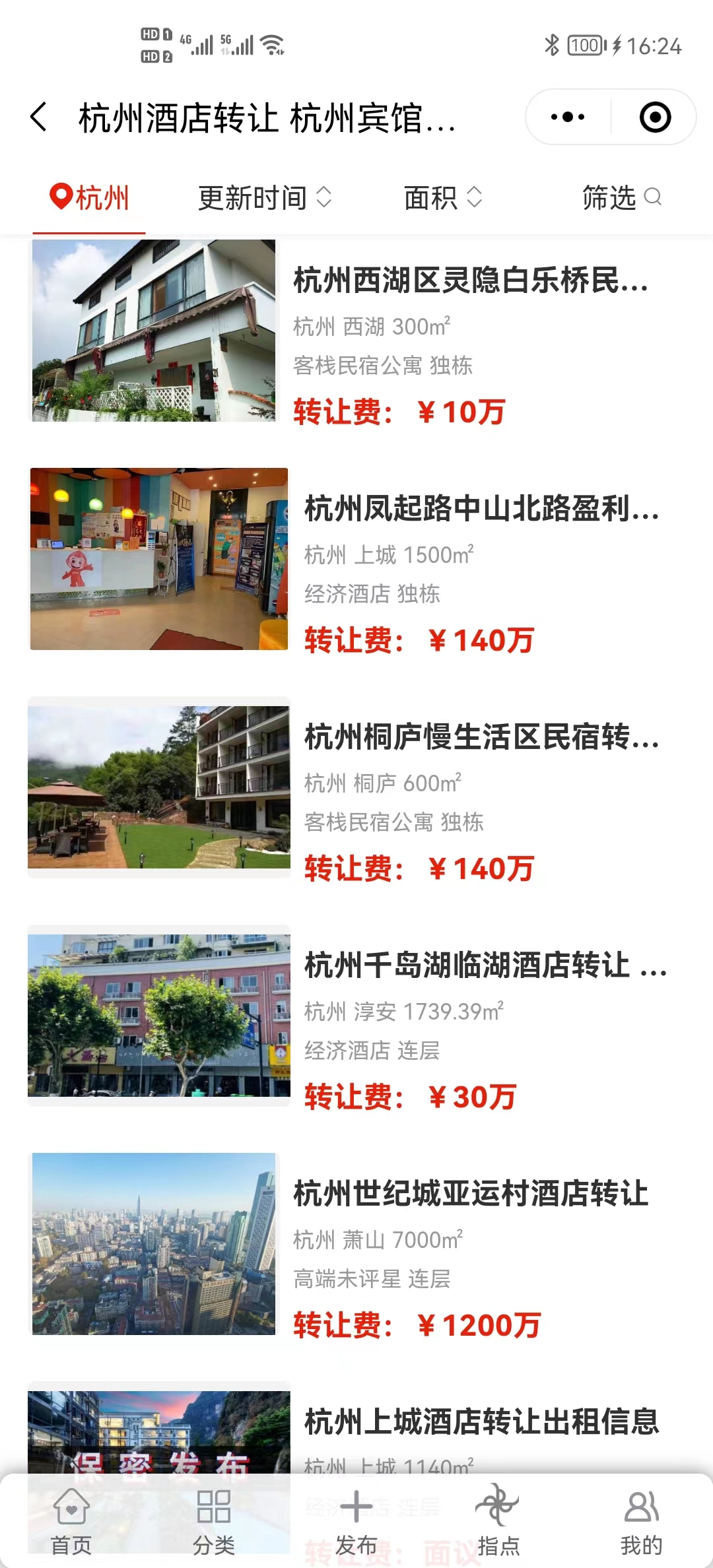Image resolution: width=713 pixels, height=1568 pixels.
Task: Open the 世纪城亚运村酒店转让 listing
Action: (x=470, y=1194)
